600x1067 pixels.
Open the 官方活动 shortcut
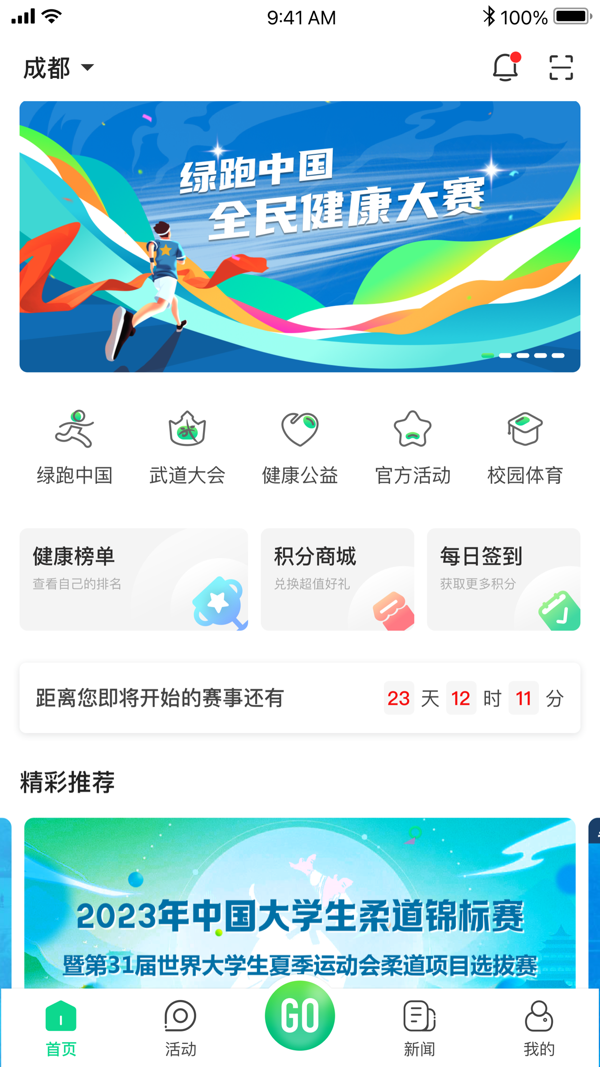coord(413,447)
